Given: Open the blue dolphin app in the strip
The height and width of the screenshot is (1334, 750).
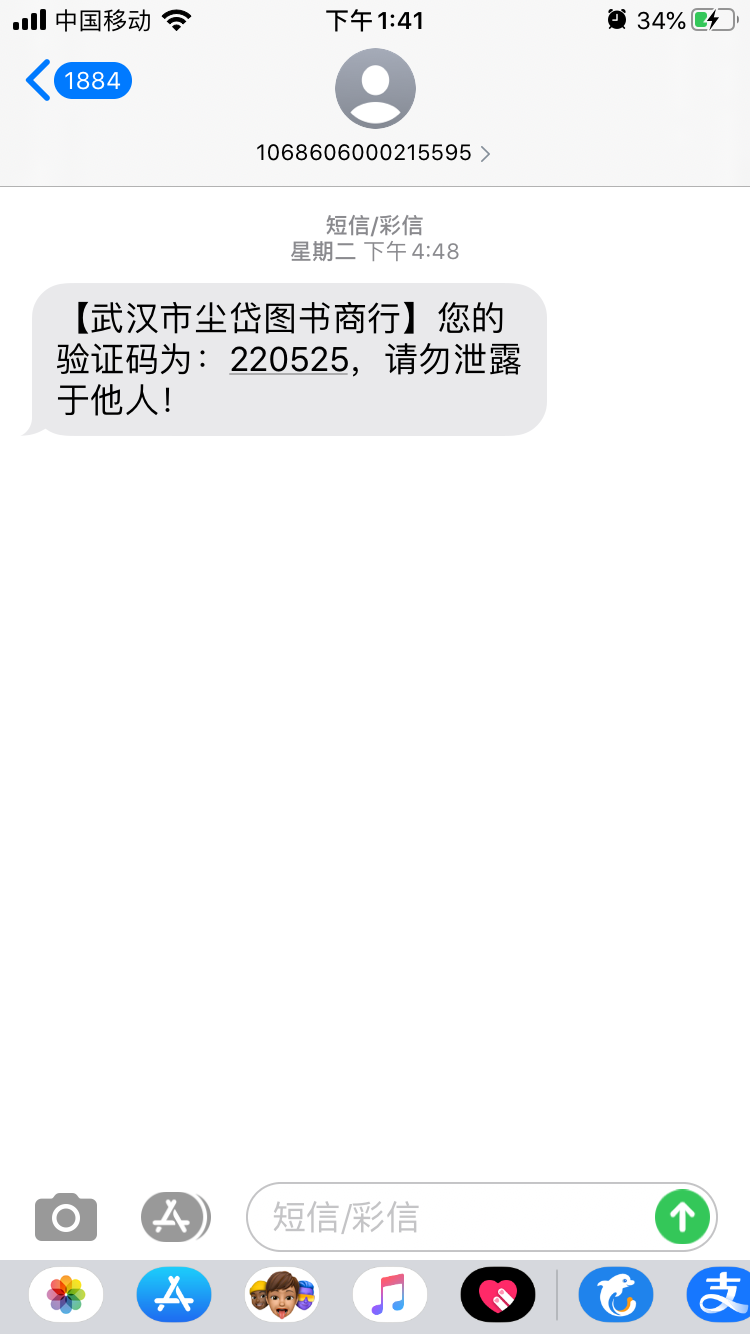Looking at the screenshot, I should (x=616, y=1295).
